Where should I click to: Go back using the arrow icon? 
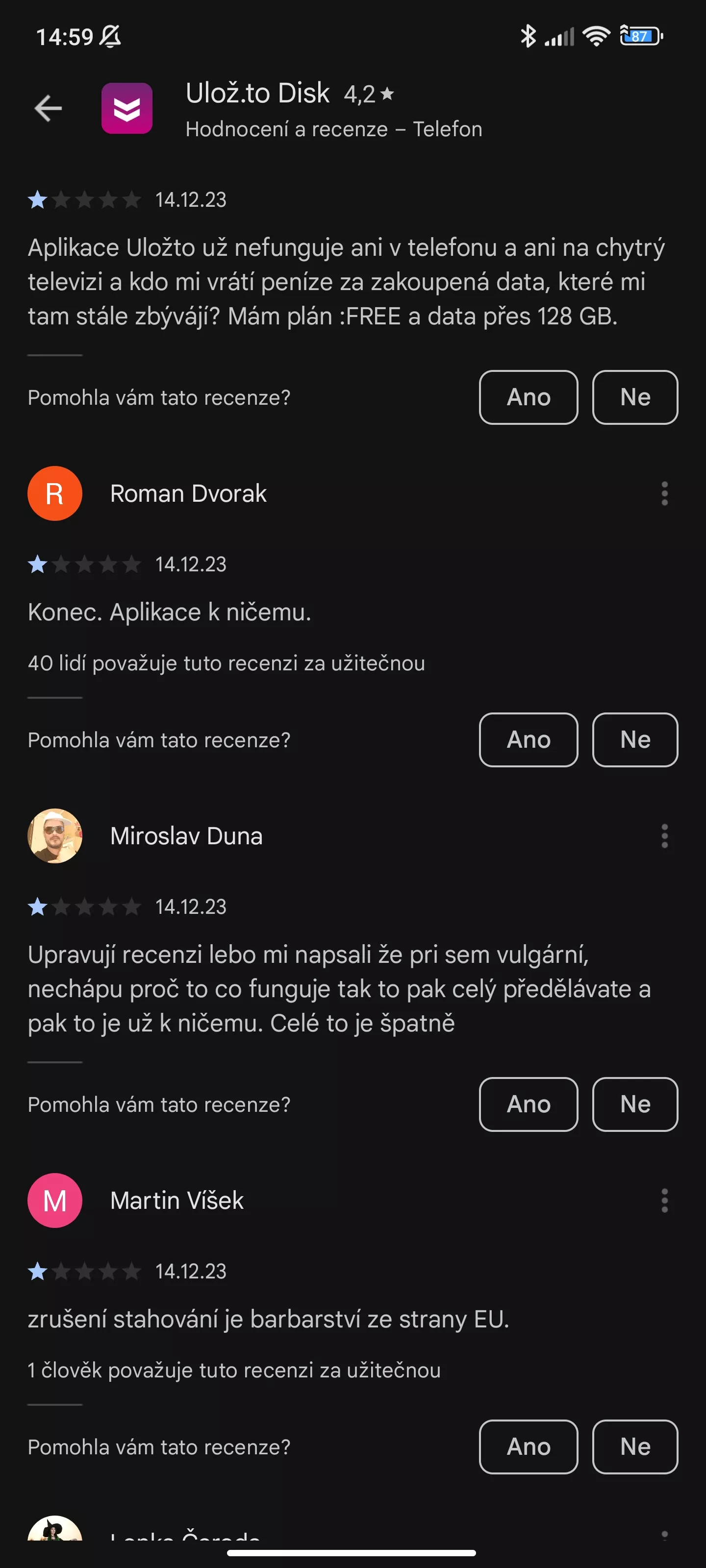point(48,108)
